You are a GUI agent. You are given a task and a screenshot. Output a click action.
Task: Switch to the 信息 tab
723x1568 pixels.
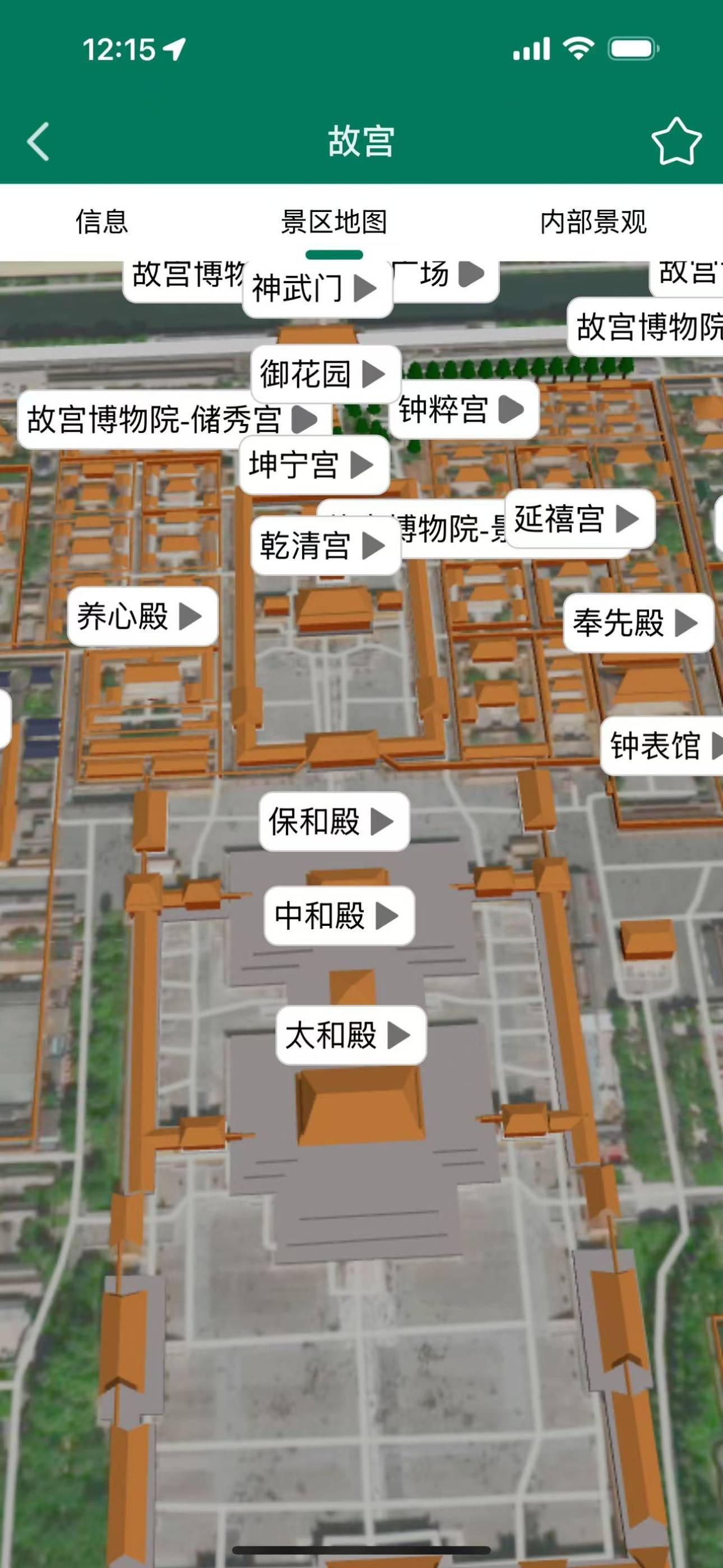pos(101,222)
